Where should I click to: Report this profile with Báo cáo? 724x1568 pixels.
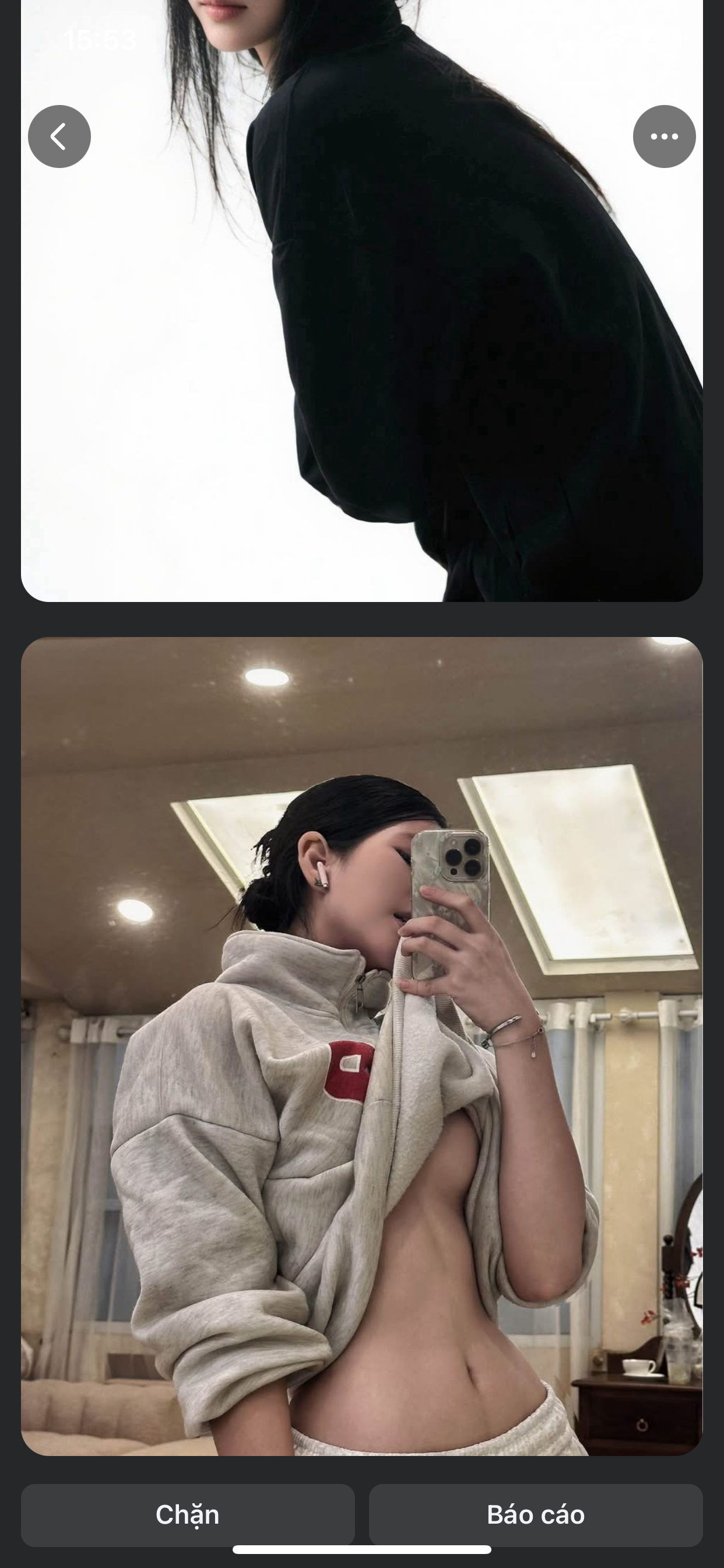click(535, 1514)
